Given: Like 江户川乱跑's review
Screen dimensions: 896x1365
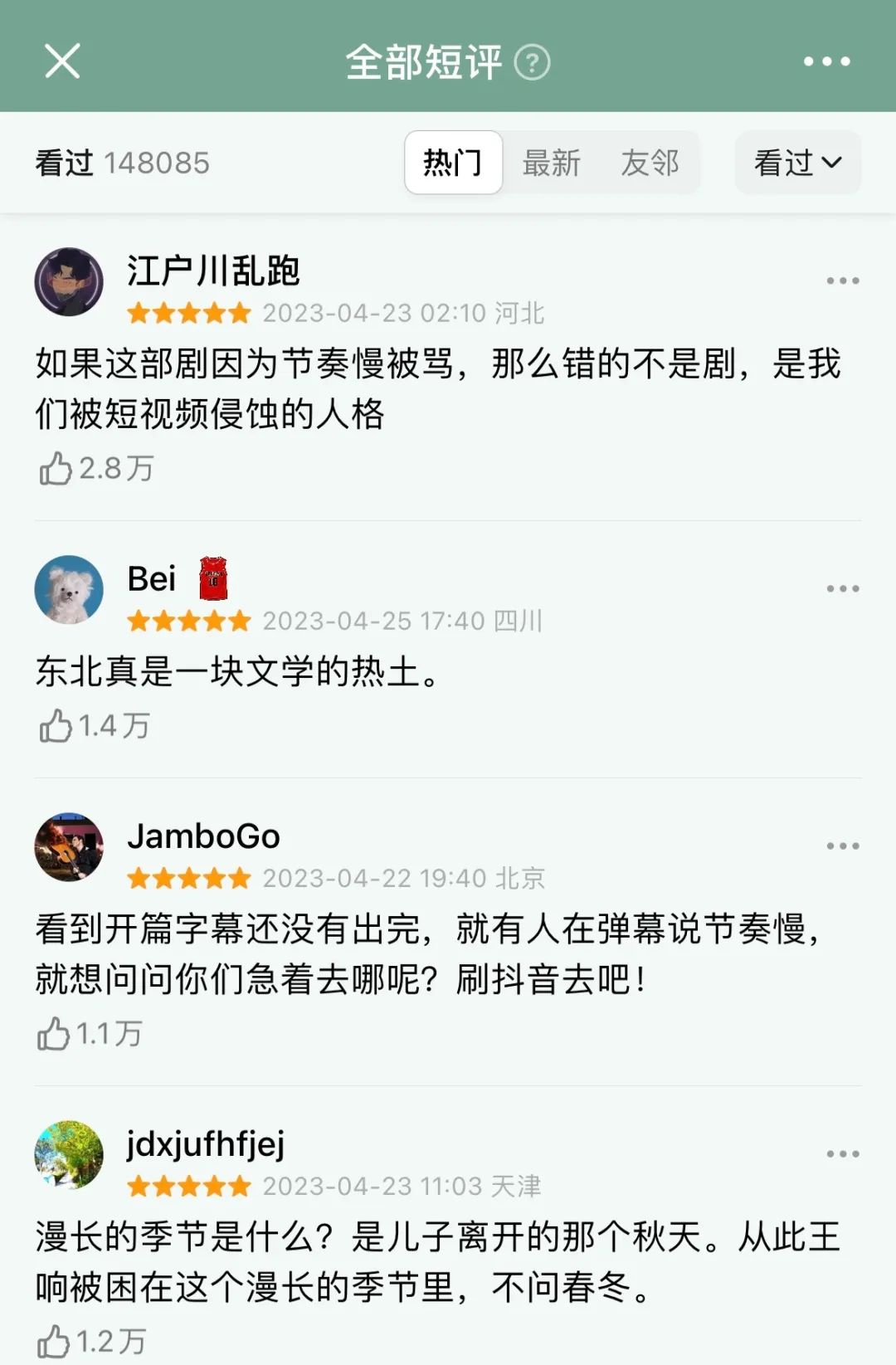Looking at the screenshot, I should 56,469.
